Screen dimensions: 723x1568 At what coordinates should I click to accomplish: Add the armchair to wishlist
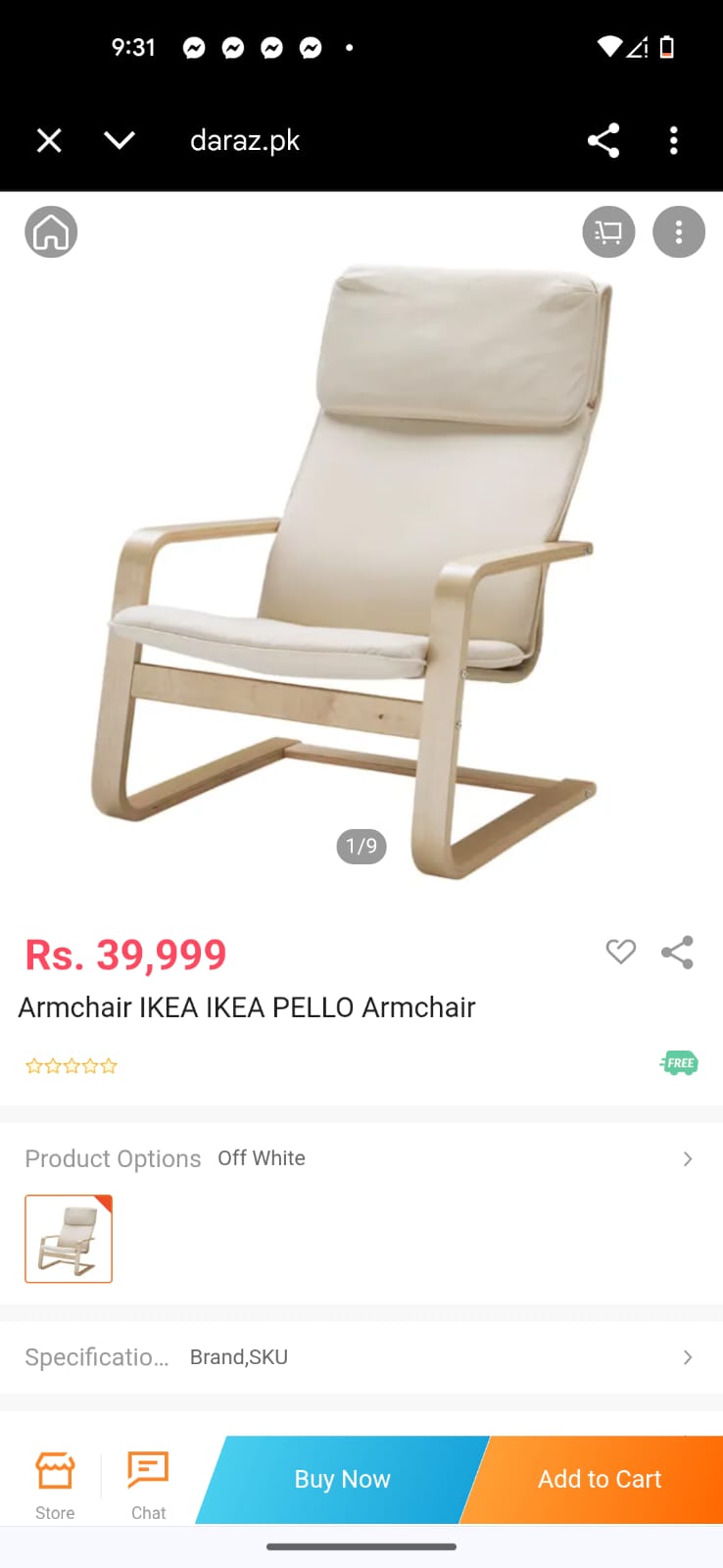coord(620,952)
